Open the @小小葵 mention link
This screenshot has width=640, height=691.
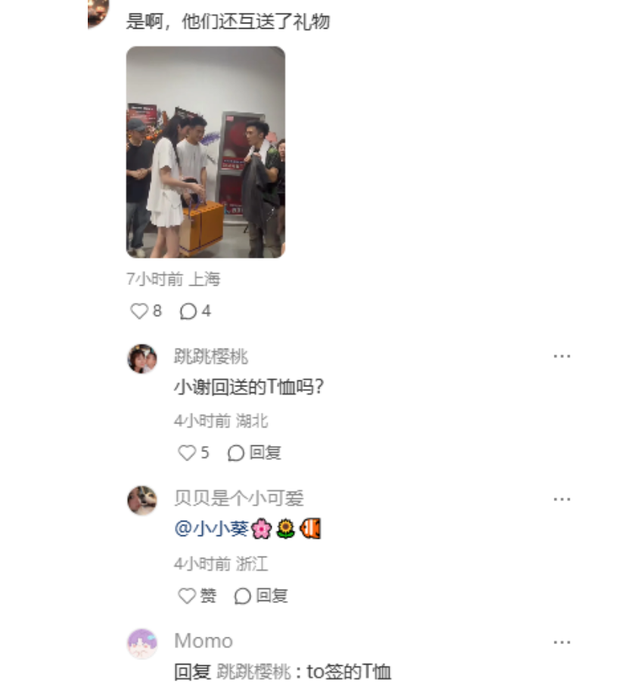pyautogui.click(x=211, y=529)
